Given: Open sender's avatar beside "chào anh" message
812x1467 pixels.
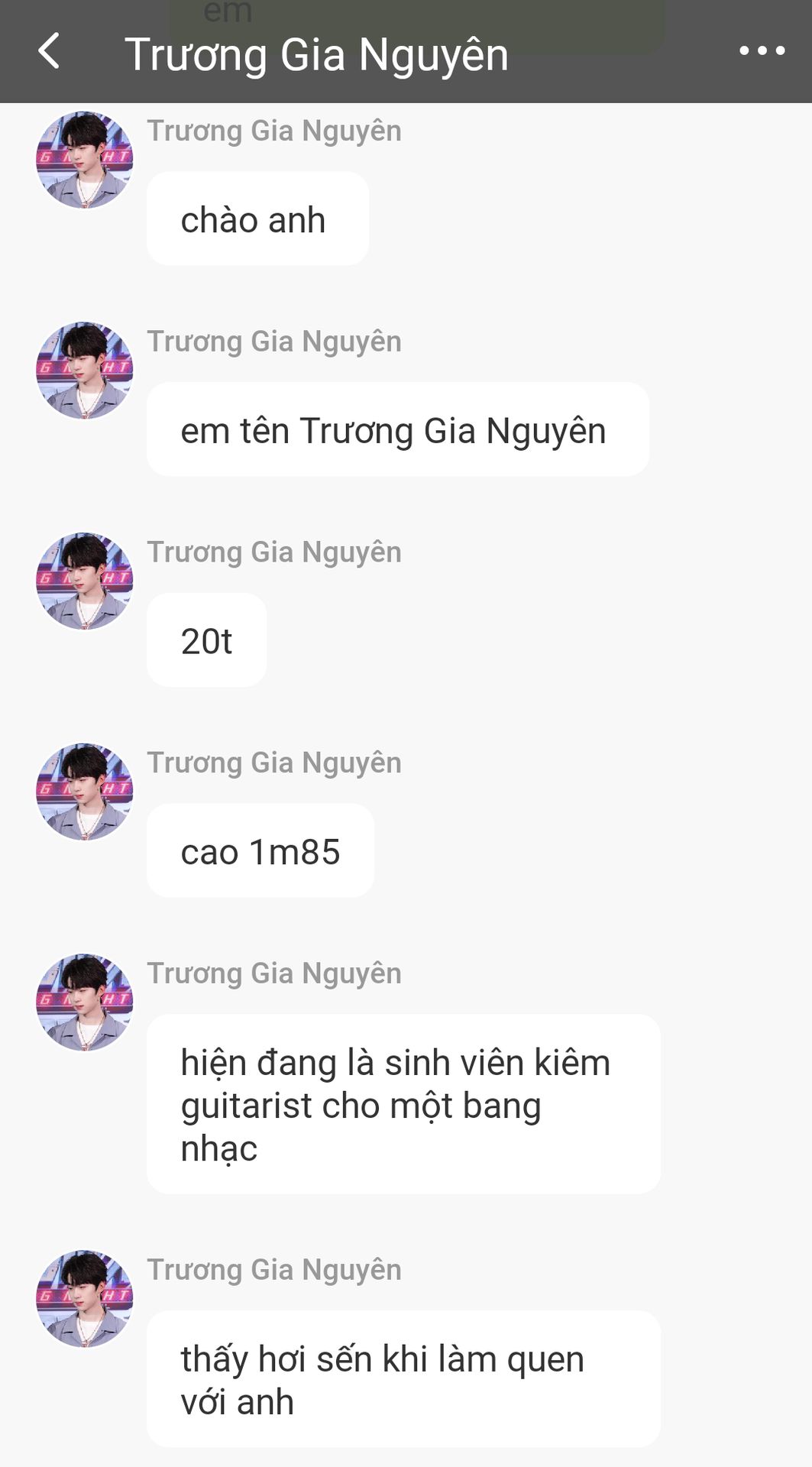Looking at the screenshot, I should [x=85, y=160].
